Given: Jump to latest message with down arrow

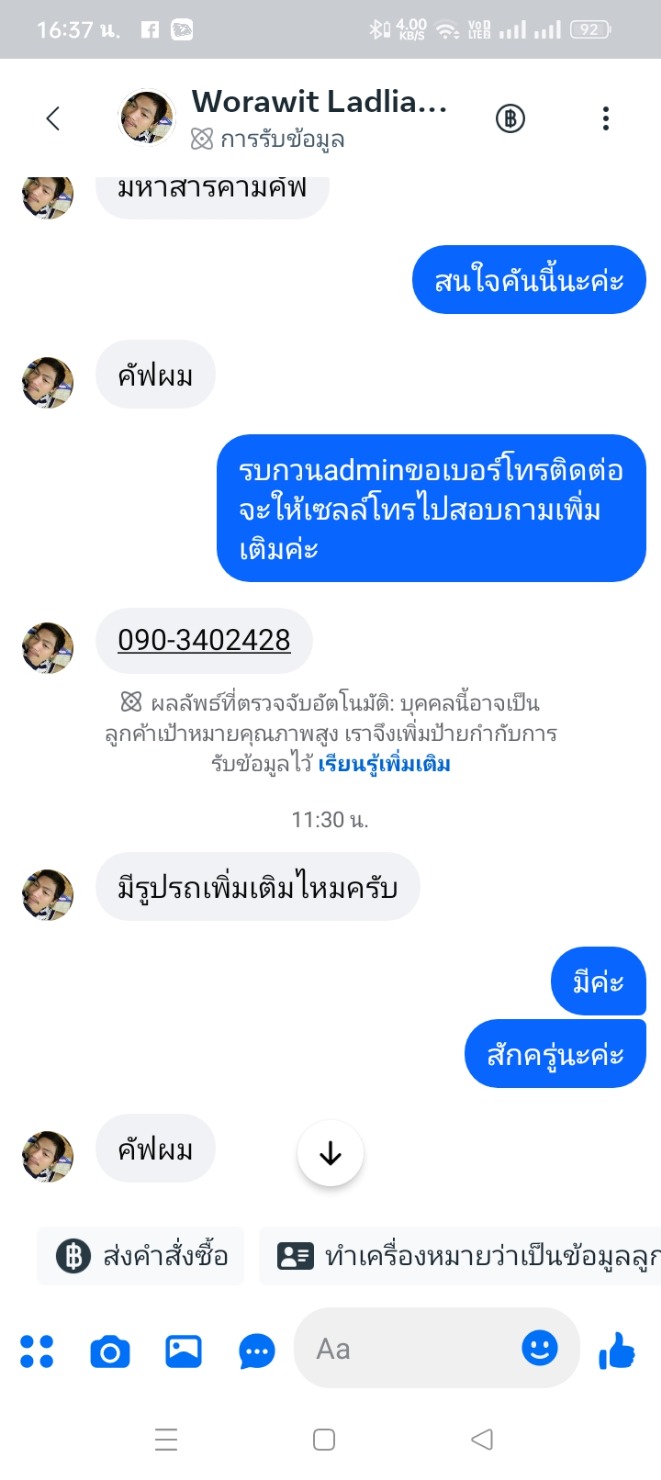Looking at the screenshot, I should [330, 1154].
